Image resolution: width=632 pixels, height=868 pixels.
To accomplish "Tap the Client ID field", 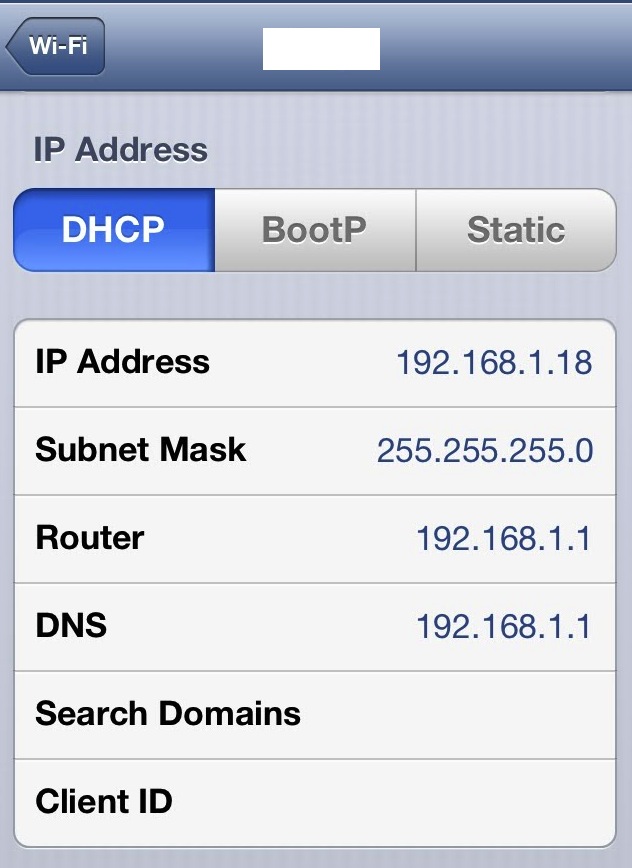I will (x=315, y=801).
